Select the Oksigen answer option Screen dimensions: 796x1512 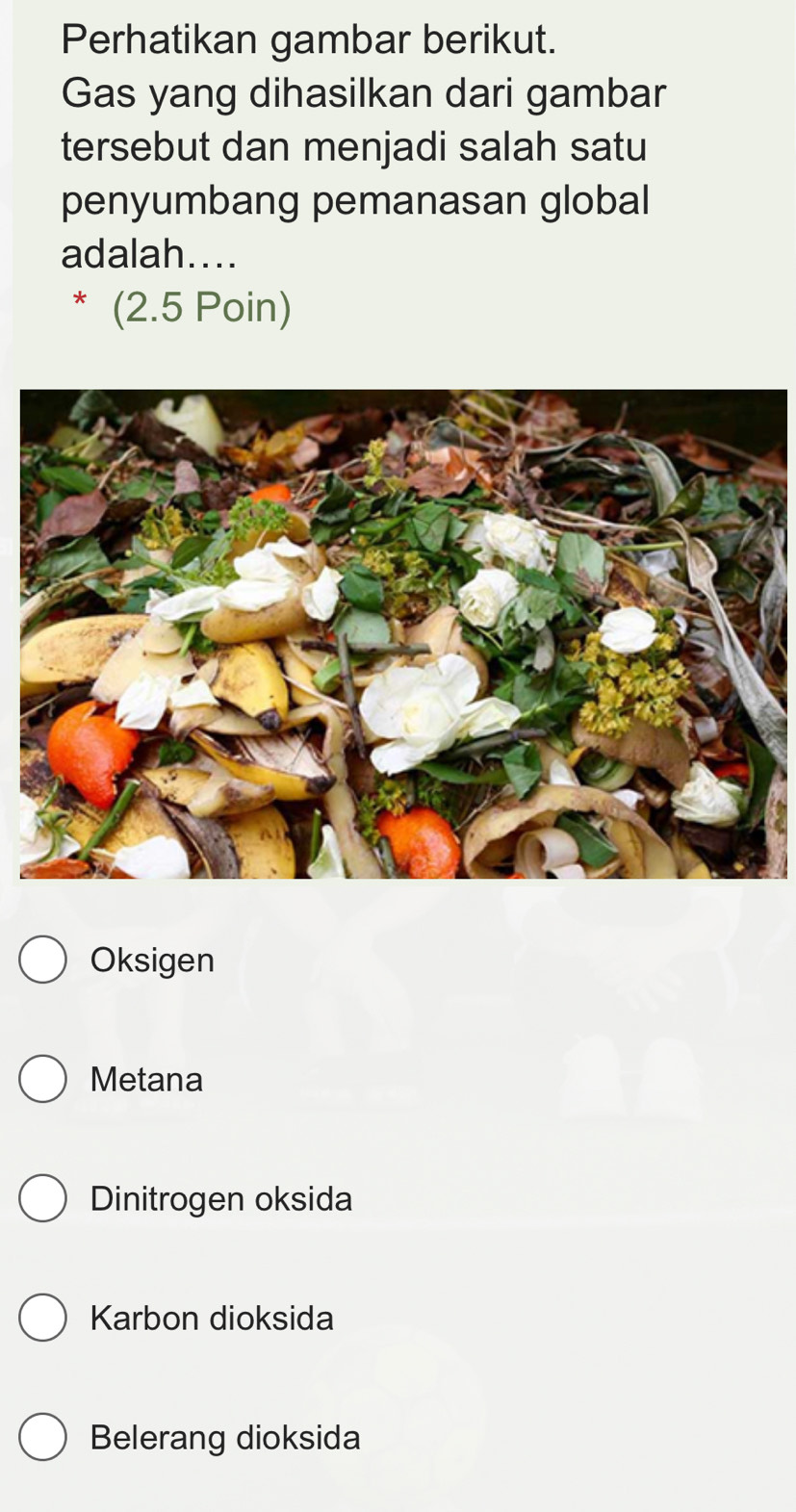pos(43,960)
